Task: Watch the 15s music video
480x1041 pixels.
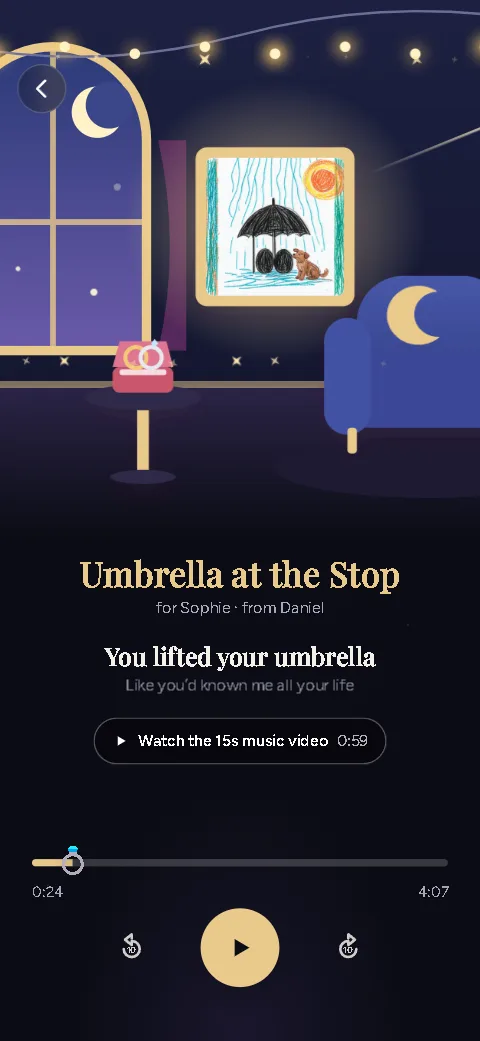Action: point(240,741)
